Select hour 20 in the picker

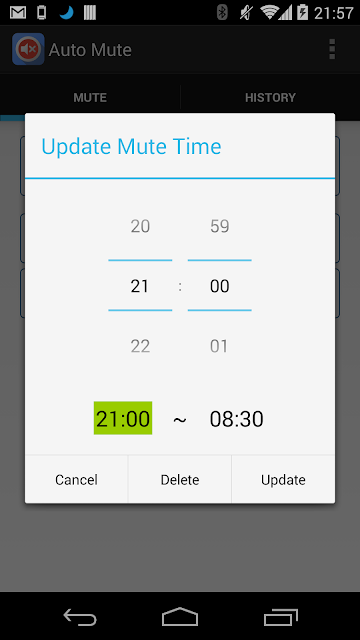[x=140, y=226]
